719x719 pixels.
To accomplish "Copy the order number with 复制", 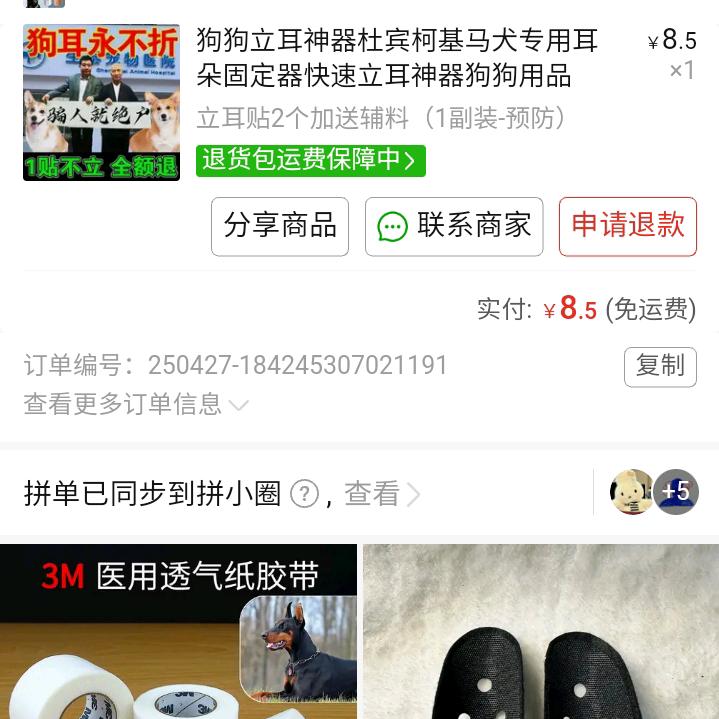I will [660, 366].
